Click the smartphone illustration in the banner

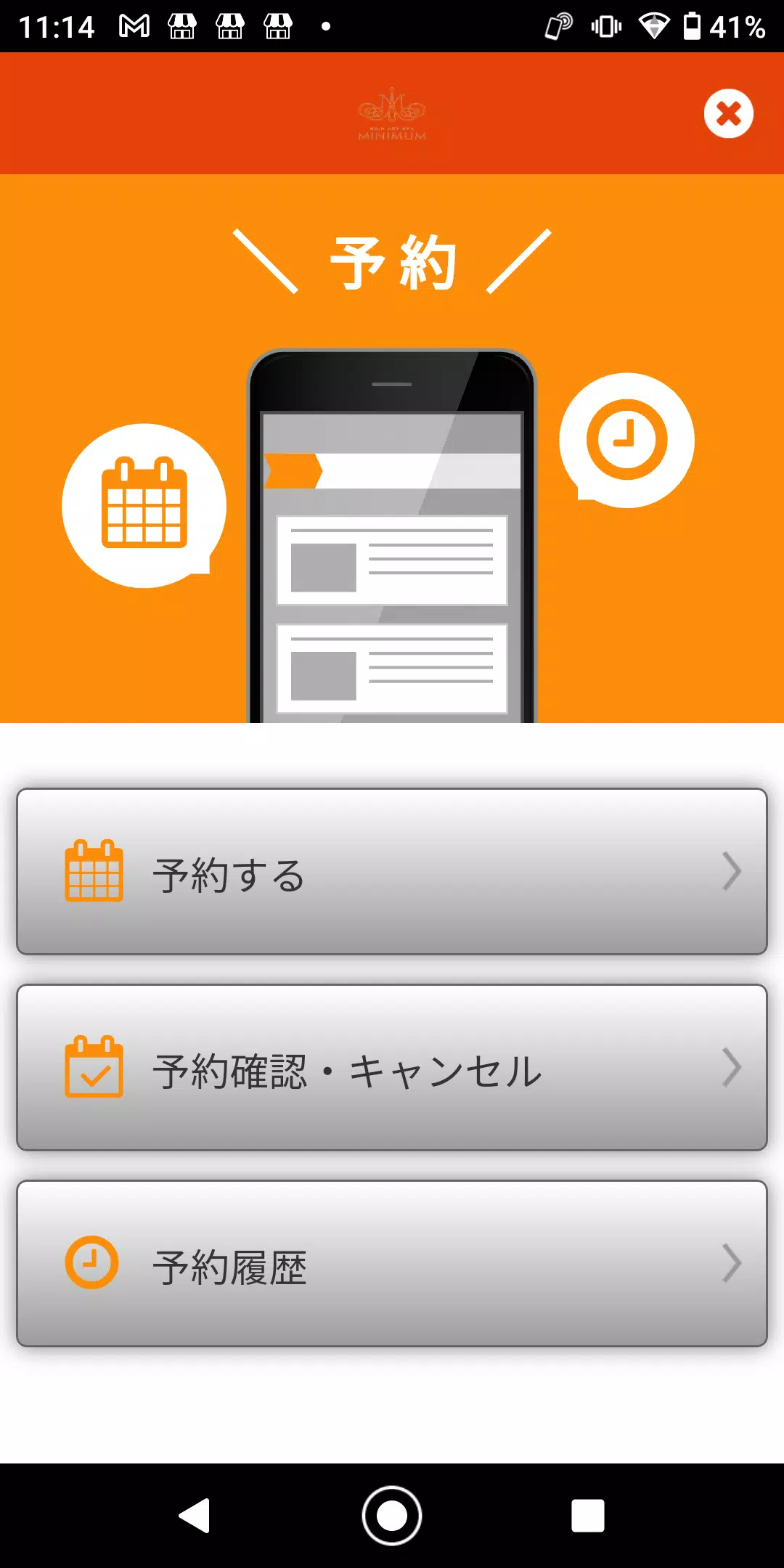[392, 537]
